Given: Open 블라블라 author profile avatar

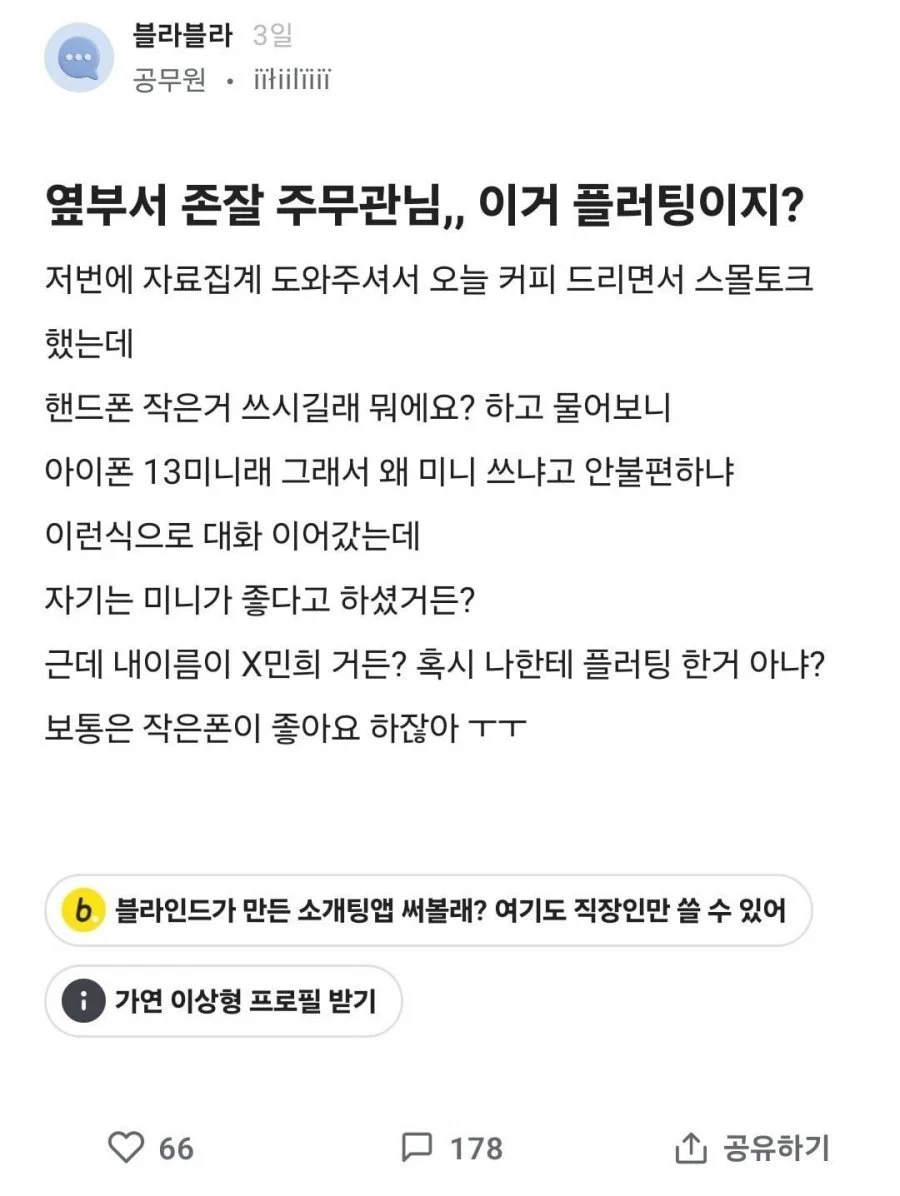Looking at the screenshot, I should click(x=78, y=58).
